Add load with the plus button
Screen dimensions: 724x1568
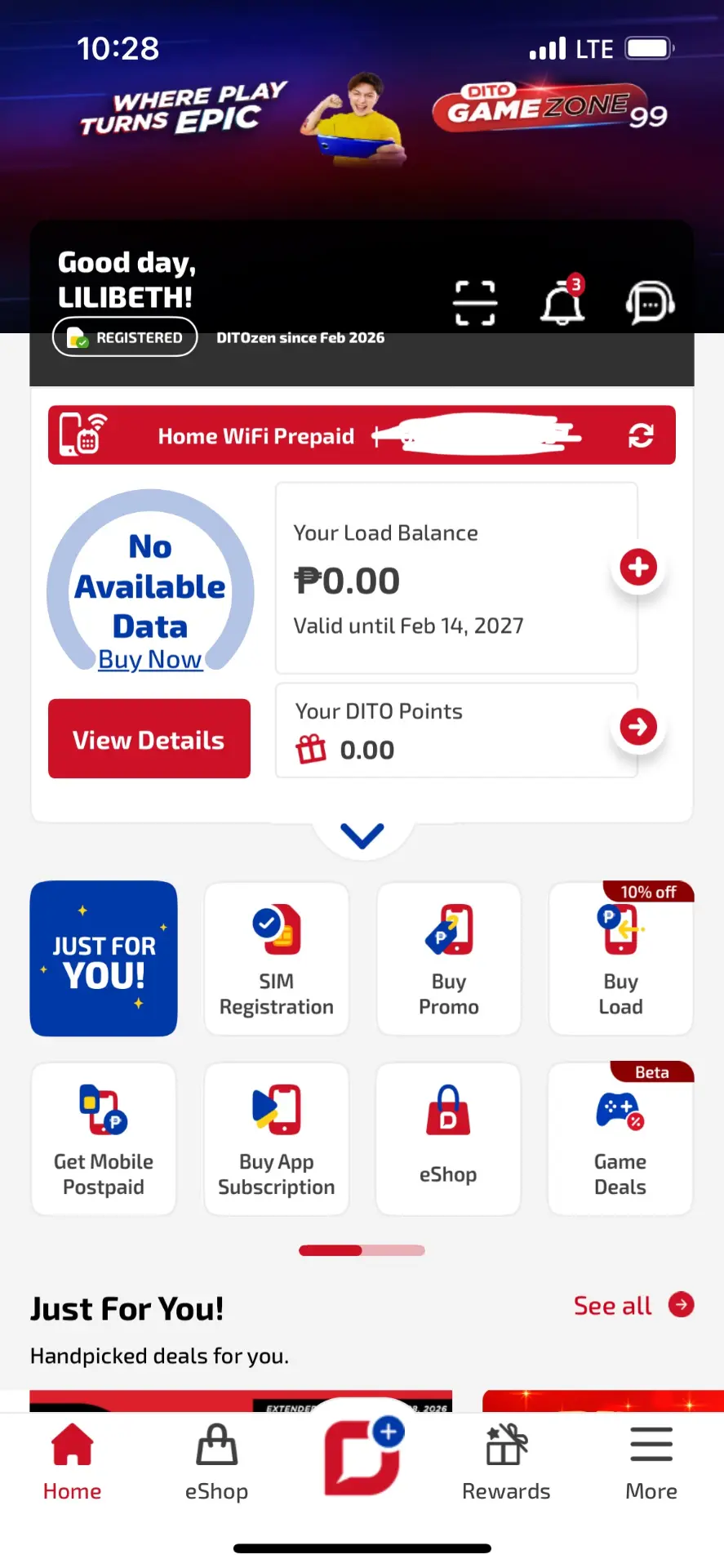click(638, 567)
